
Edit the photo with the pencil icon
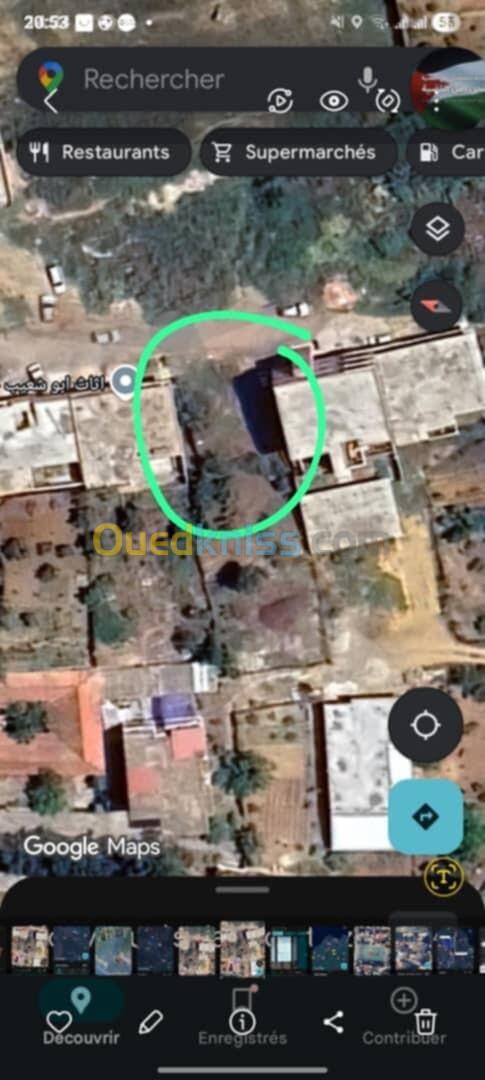151,1021
